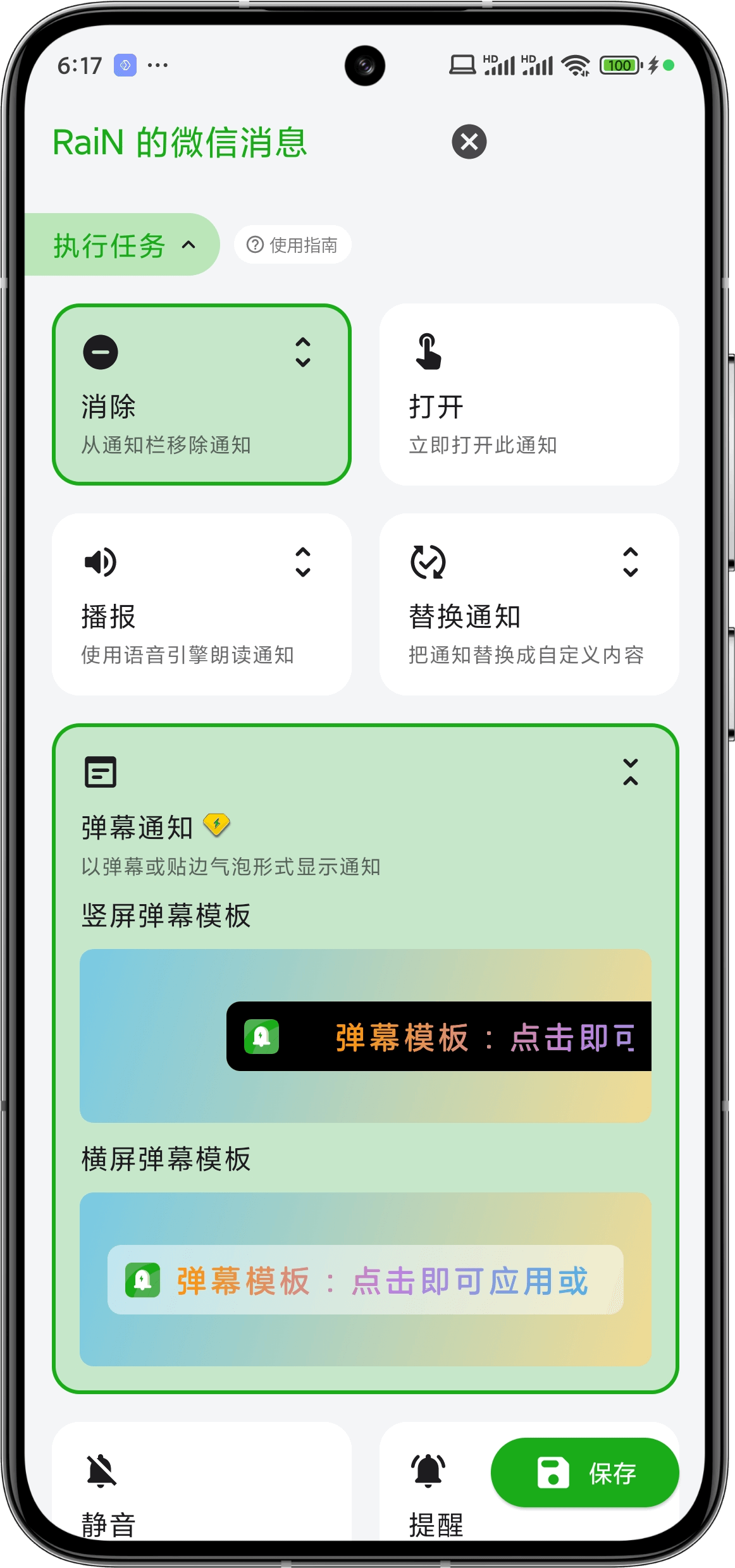Open the 使用指南 help guide
Image resolution: width=735 pixels, height=1568 pixels.
click(292, 245)
